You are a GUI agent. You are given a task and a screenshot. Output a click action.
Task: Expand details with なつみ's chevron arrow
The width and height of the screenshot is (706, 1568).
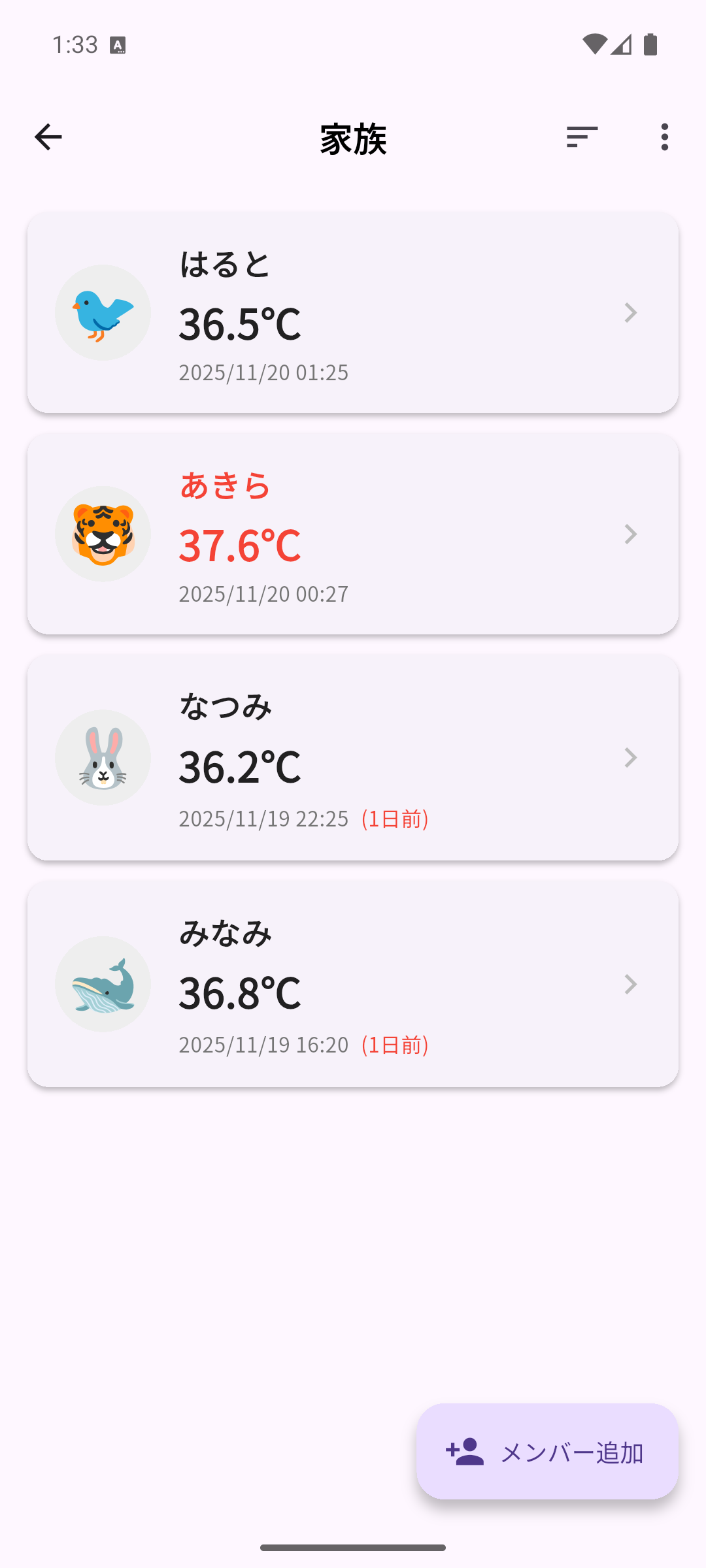(x=631, y=757)
